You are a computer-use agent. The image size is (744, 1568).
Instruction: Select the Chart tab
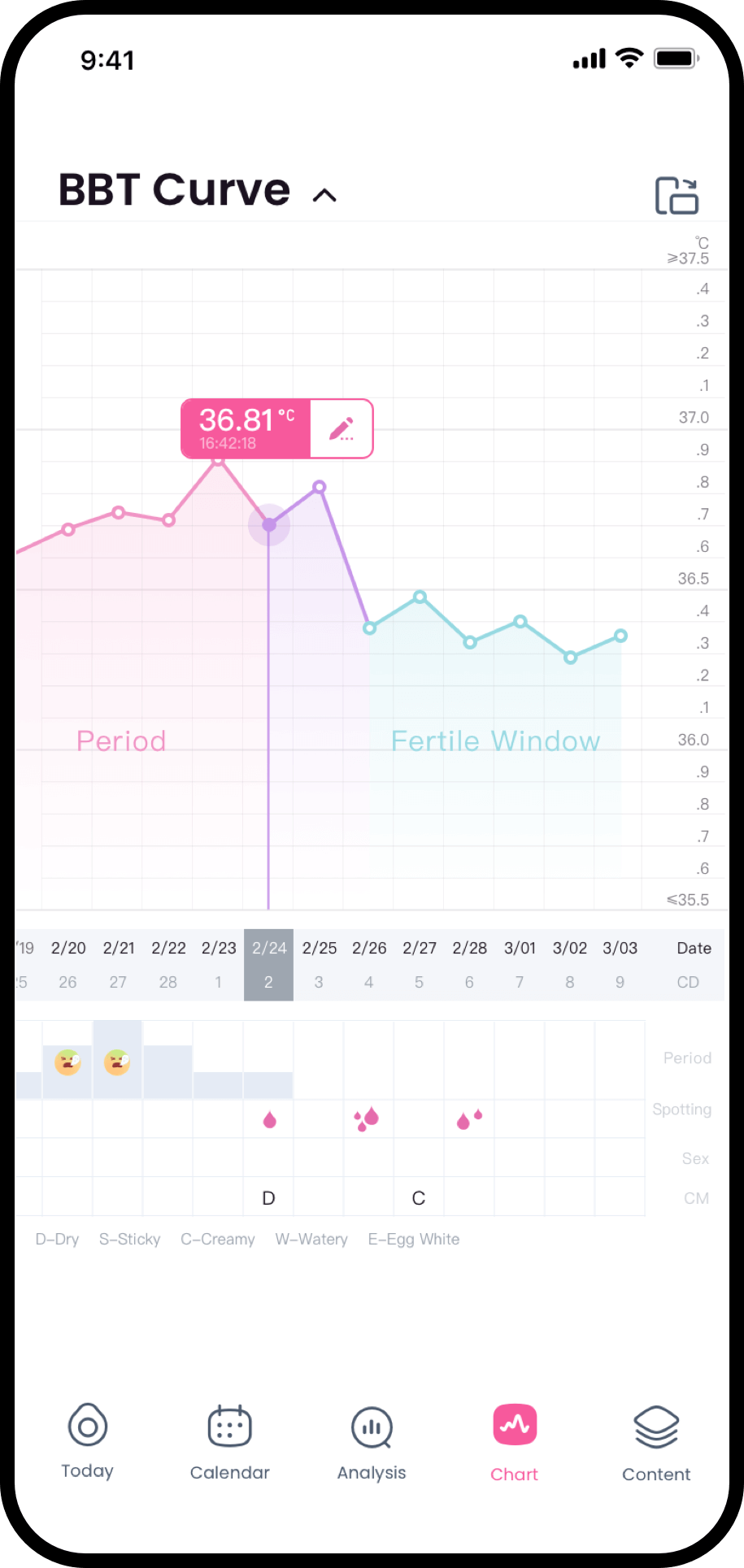point(515,1442)
